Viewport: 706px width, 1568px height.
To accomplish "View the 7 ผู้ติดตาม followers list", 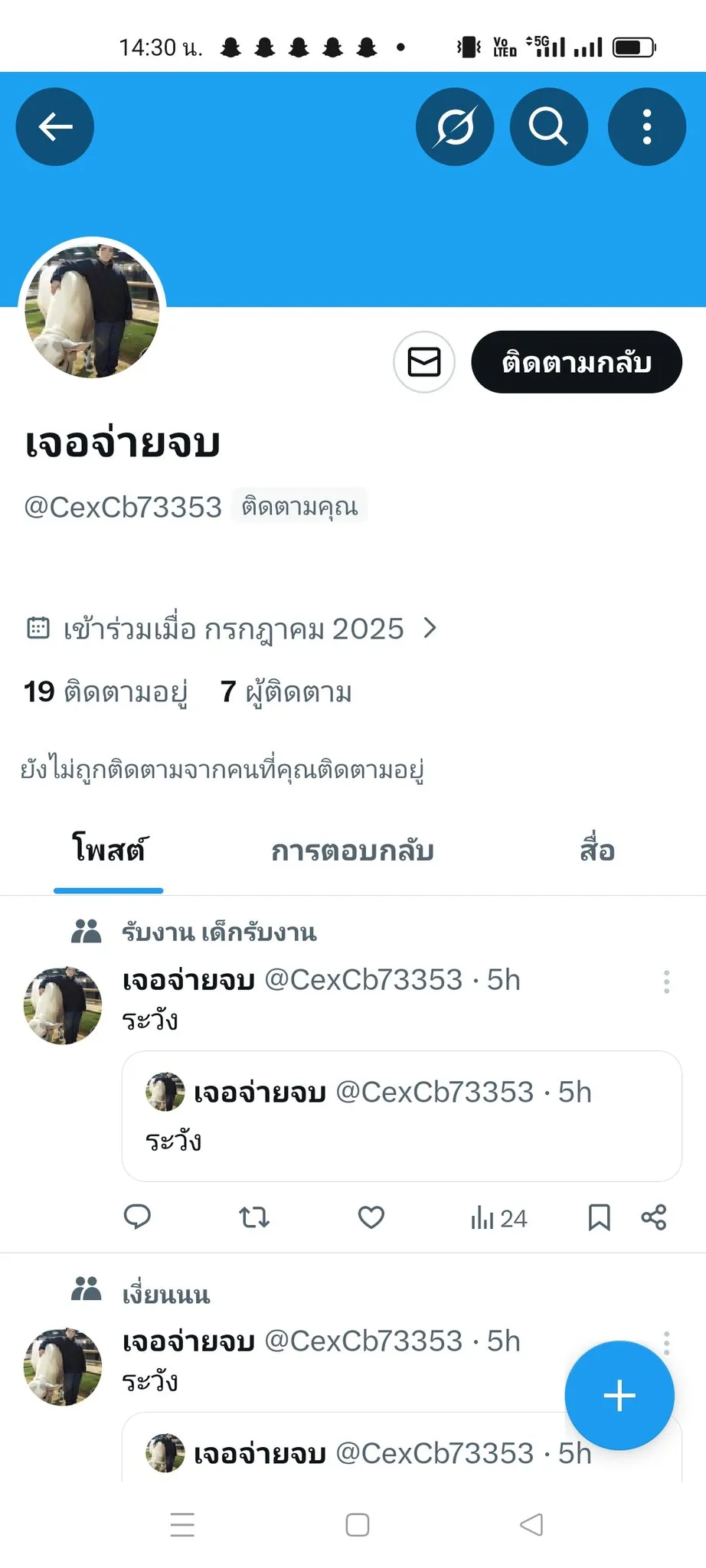I will click(286, 692).
